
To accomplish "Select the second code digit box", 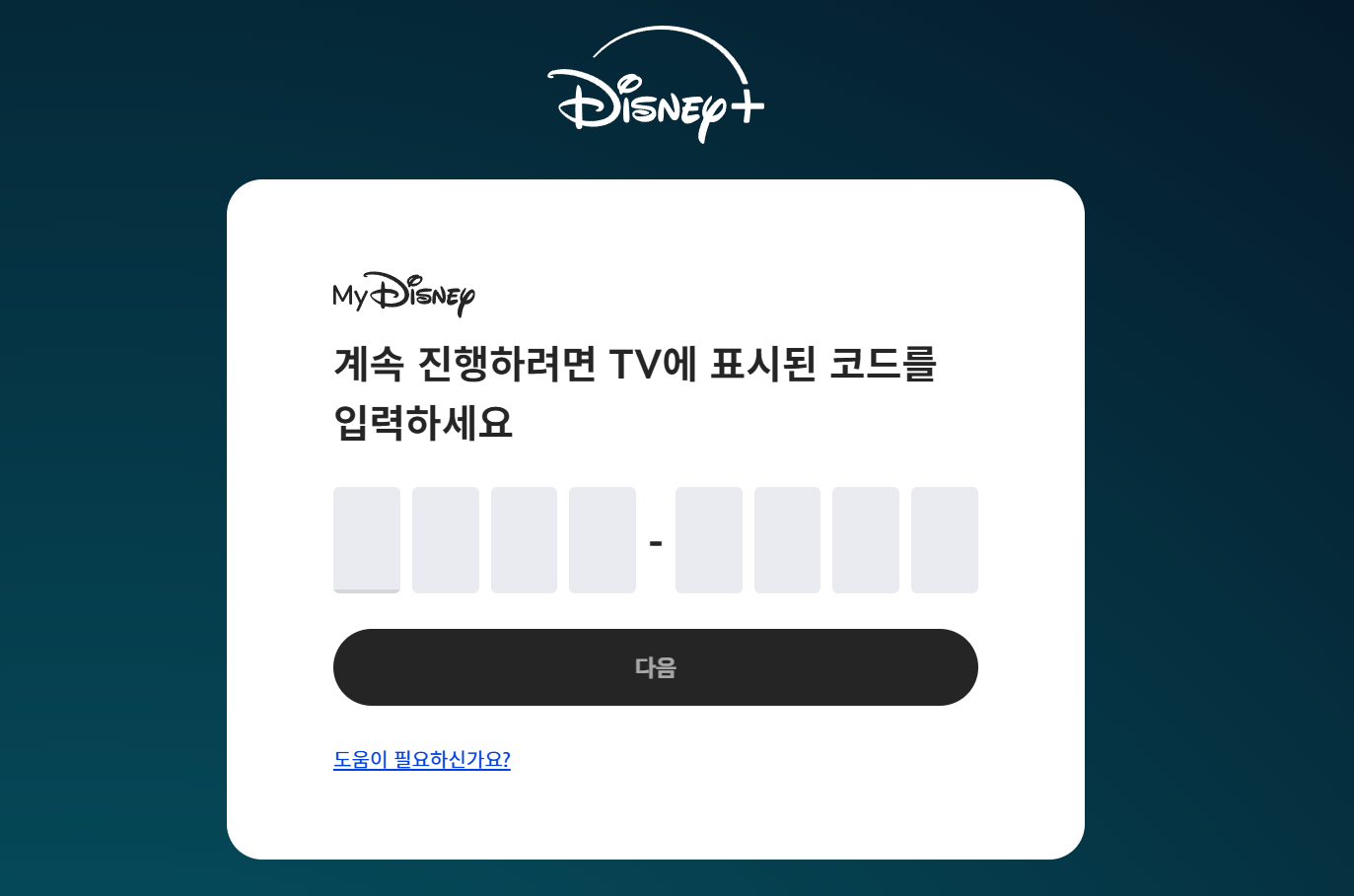I will pos(446,539).
